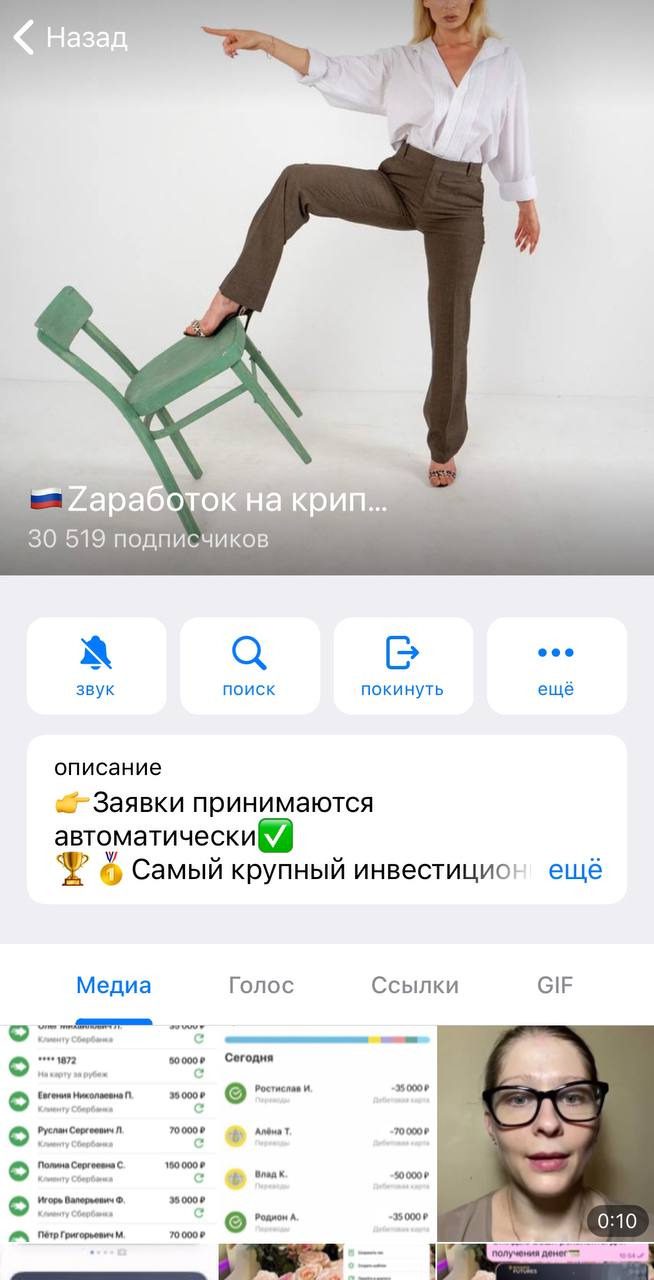This screenshot has height=1280, width=654.
Task: Open the Сбербанк clients list screenshot
Action: [108, 1132]
